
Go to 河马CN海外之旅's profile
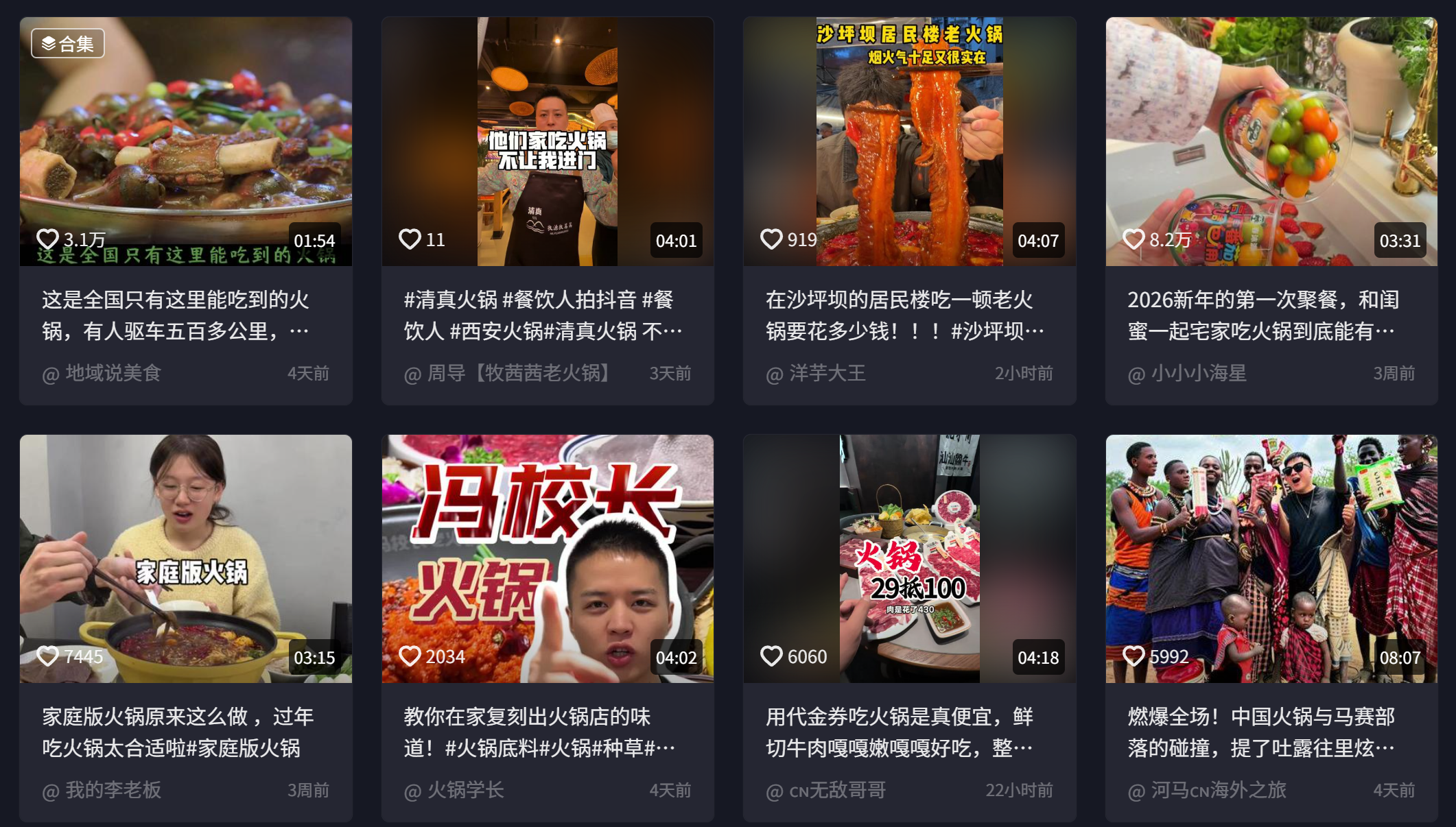(x=1218, y=791)
